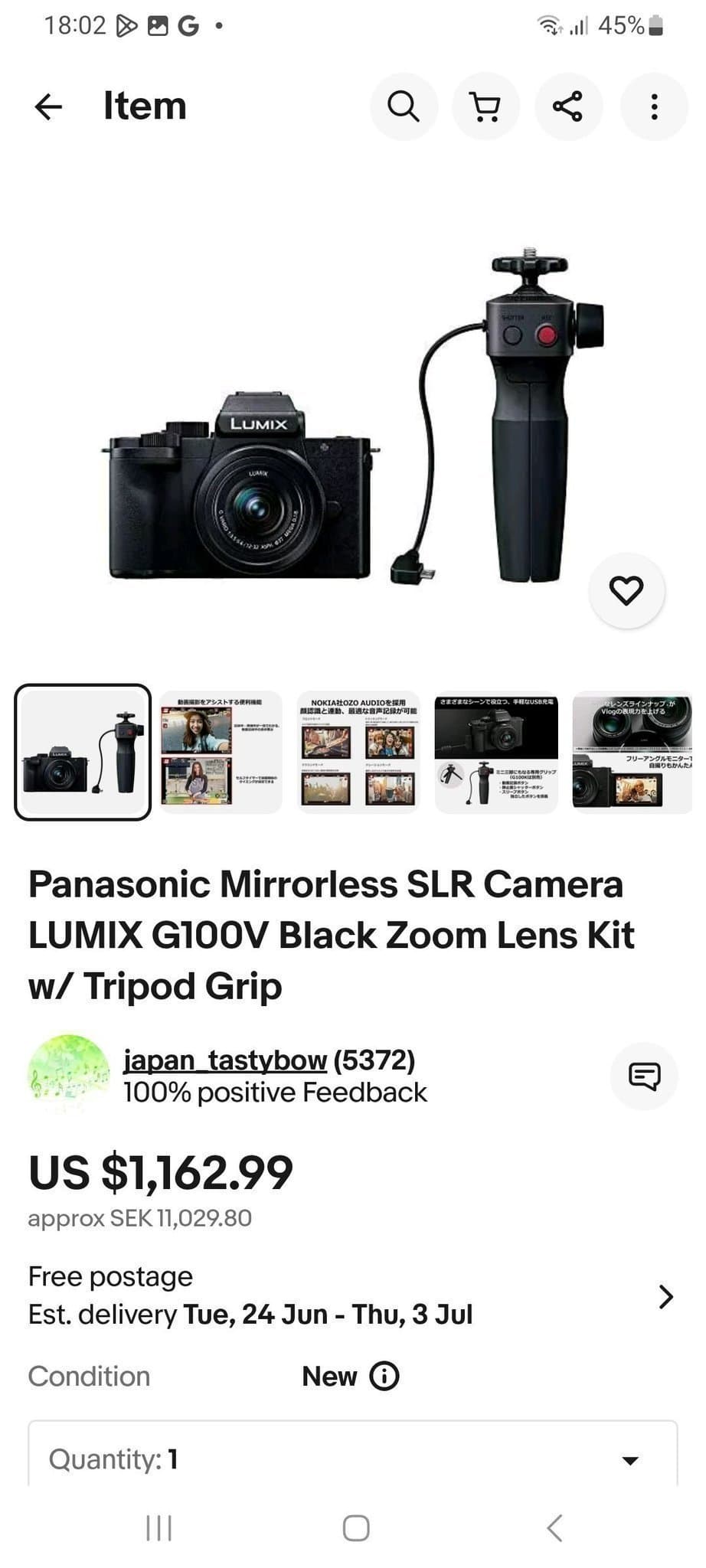Open japan_tastybow seller profile

(x=225, y=1060)
